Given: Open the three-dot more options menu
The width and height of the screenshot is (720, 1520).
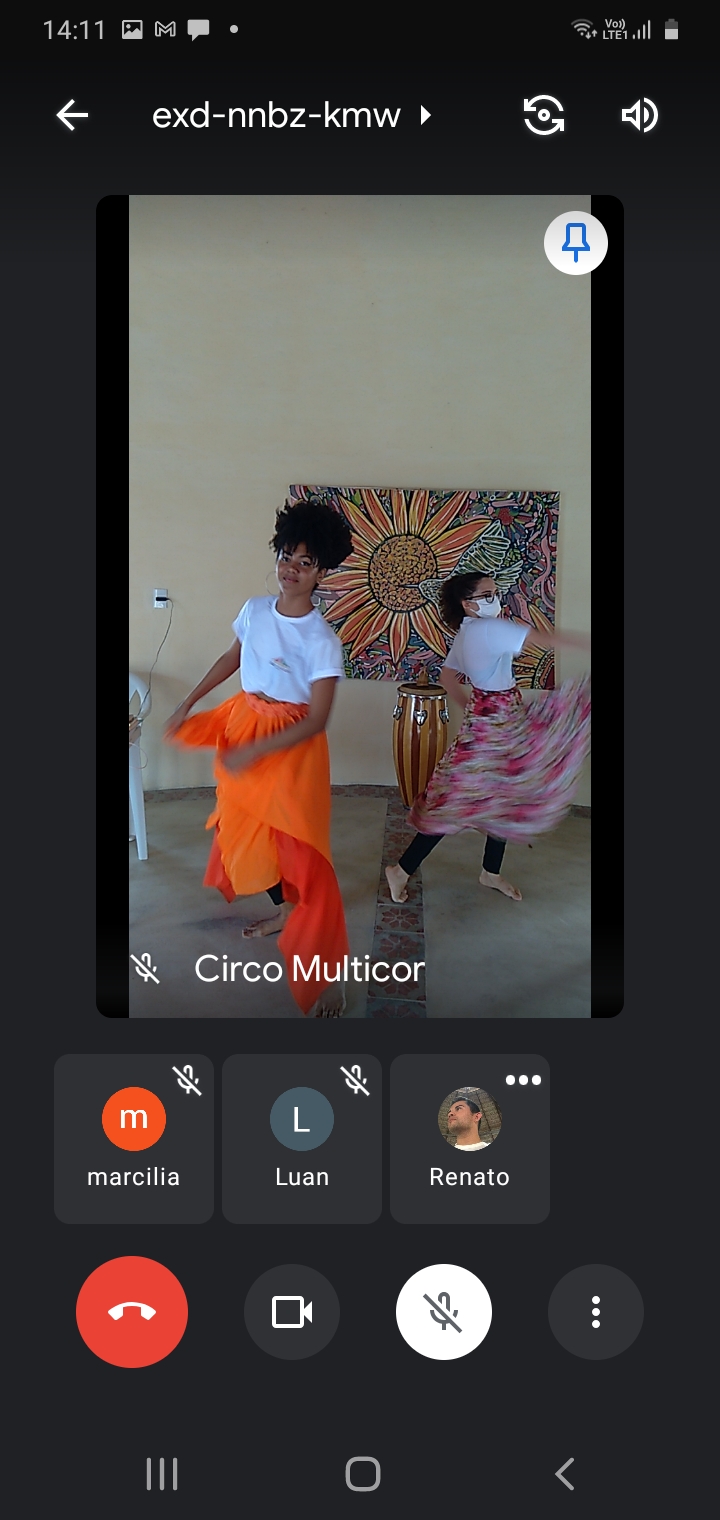Looking at the screenshot, I should 596,1312.
